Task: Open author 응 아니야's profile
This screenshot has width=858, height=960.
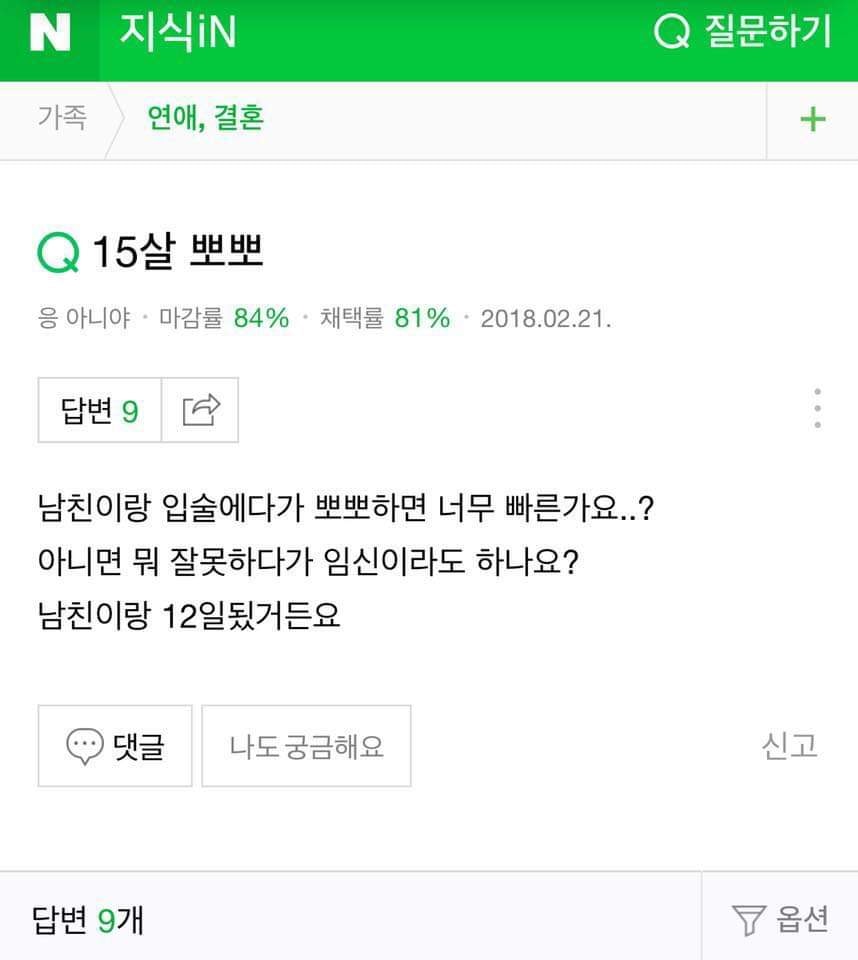Action: (x=84, y=319)
